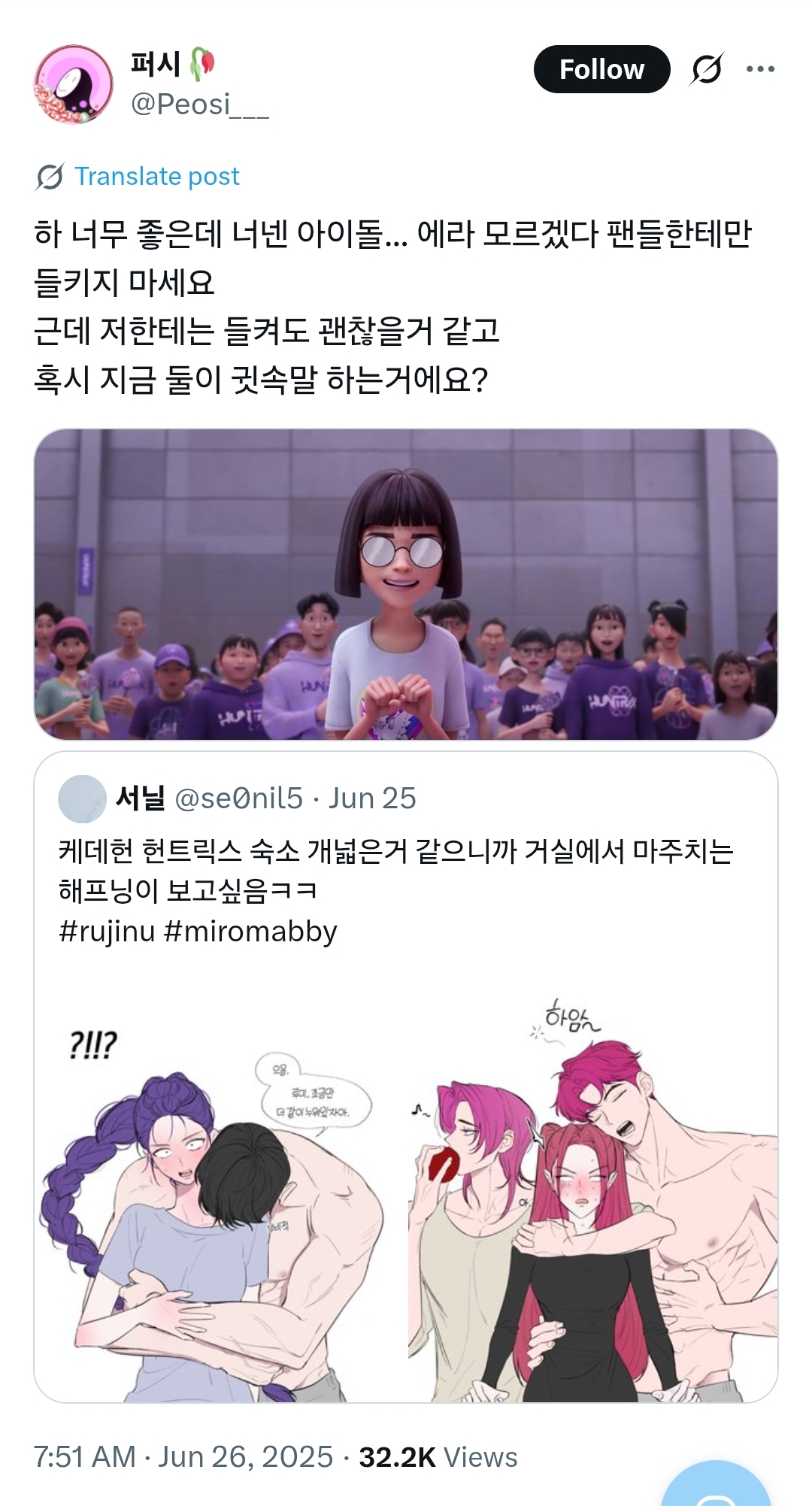Screen dimensions: 812x1506
Task: Open 퍼시's profile avatar
Action: point(73,84)
